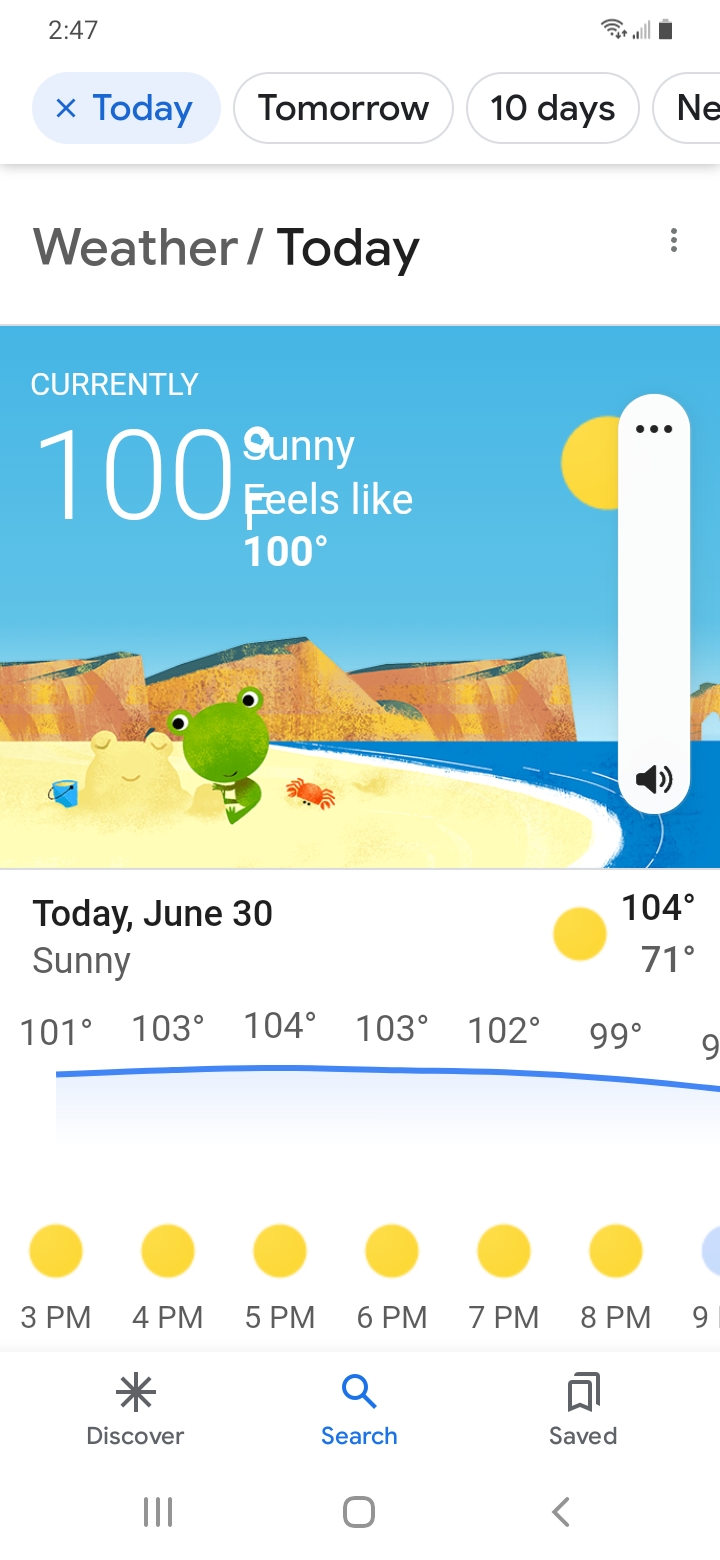
Task: Select the 10 days forecast chip
Action: 552,108
